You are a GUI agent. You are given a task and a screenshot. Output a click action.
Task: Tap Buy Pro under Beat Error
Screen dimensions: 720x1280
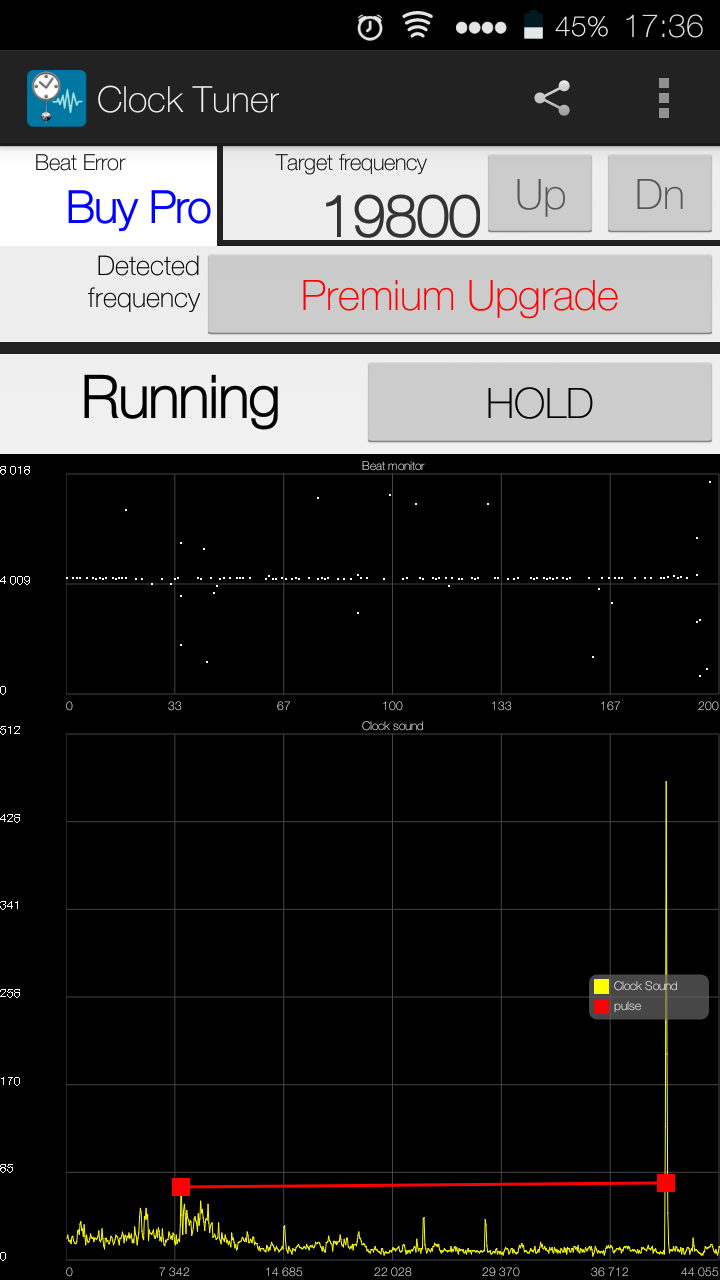138,208
